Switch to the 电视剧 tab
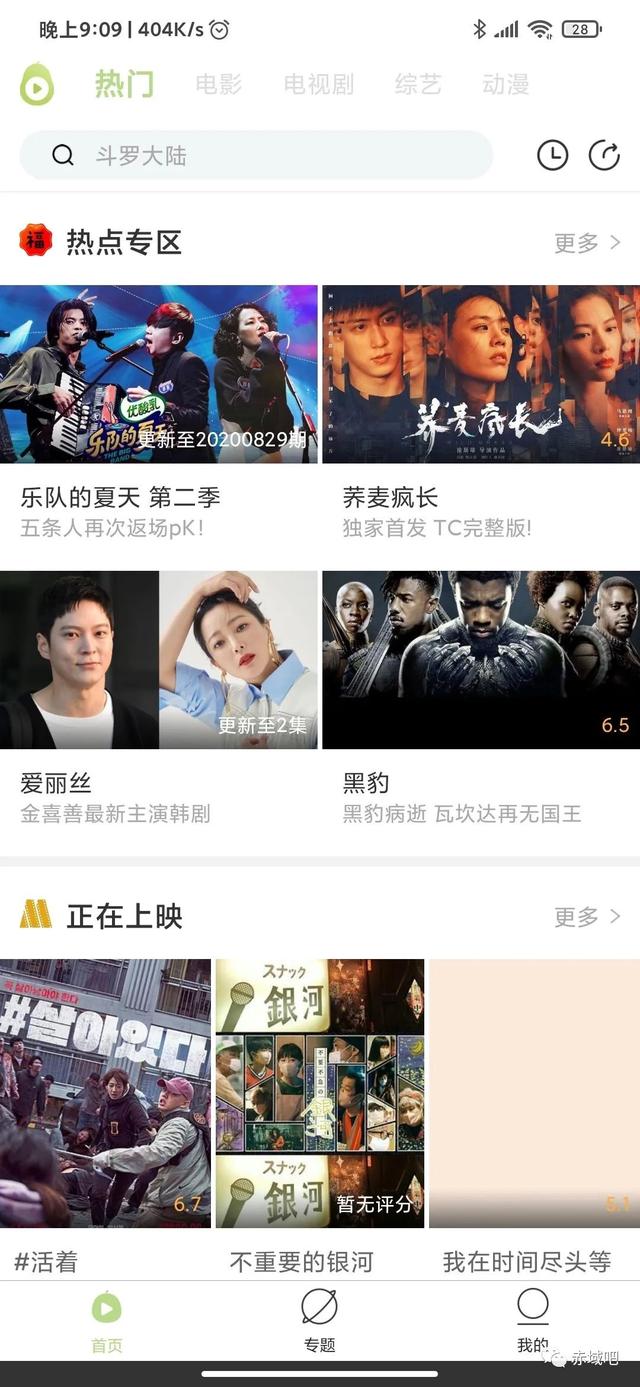 pos(318,85)
